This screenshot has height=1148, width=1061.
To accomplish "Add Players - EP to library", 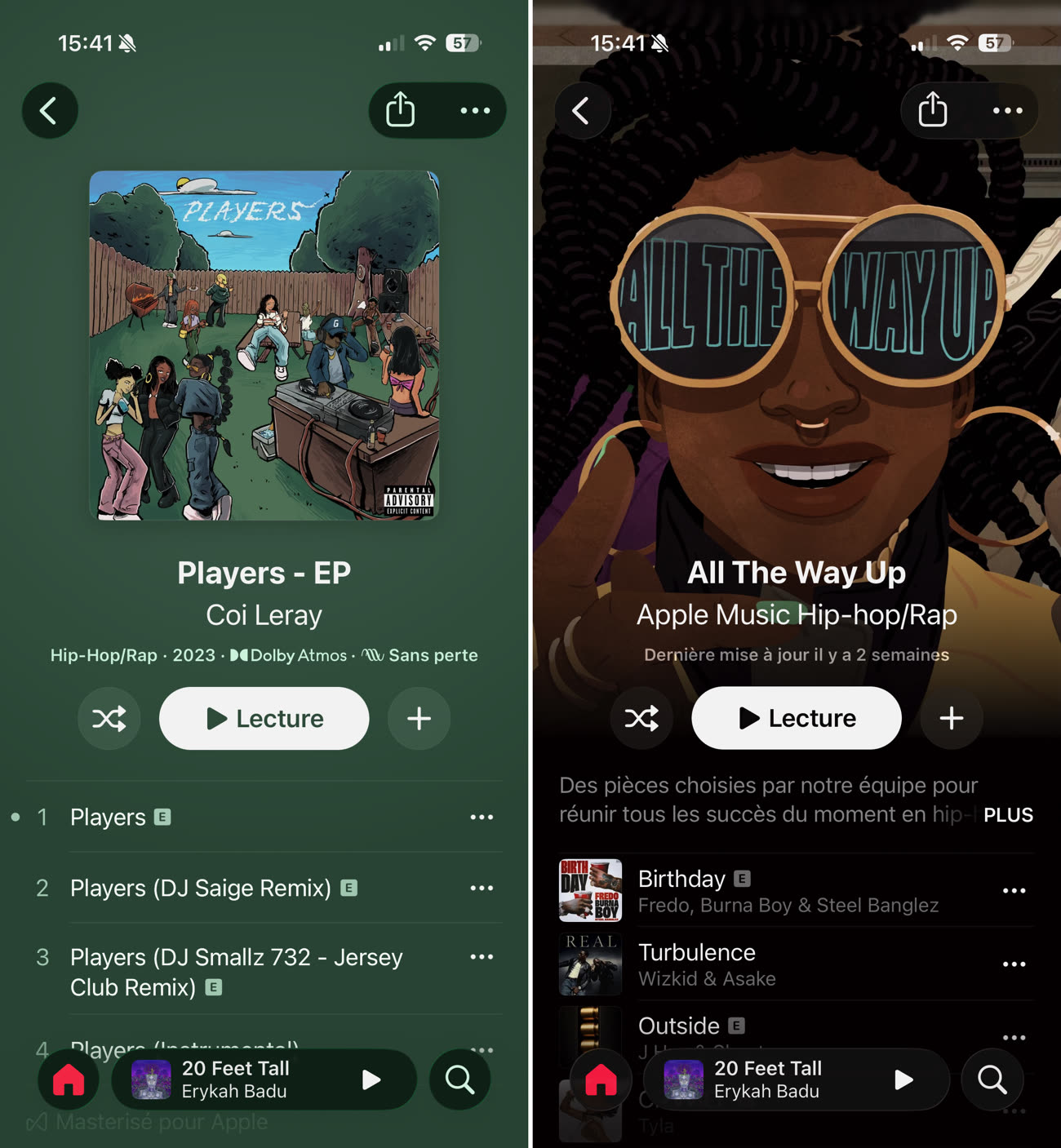I will pos(419,719).
